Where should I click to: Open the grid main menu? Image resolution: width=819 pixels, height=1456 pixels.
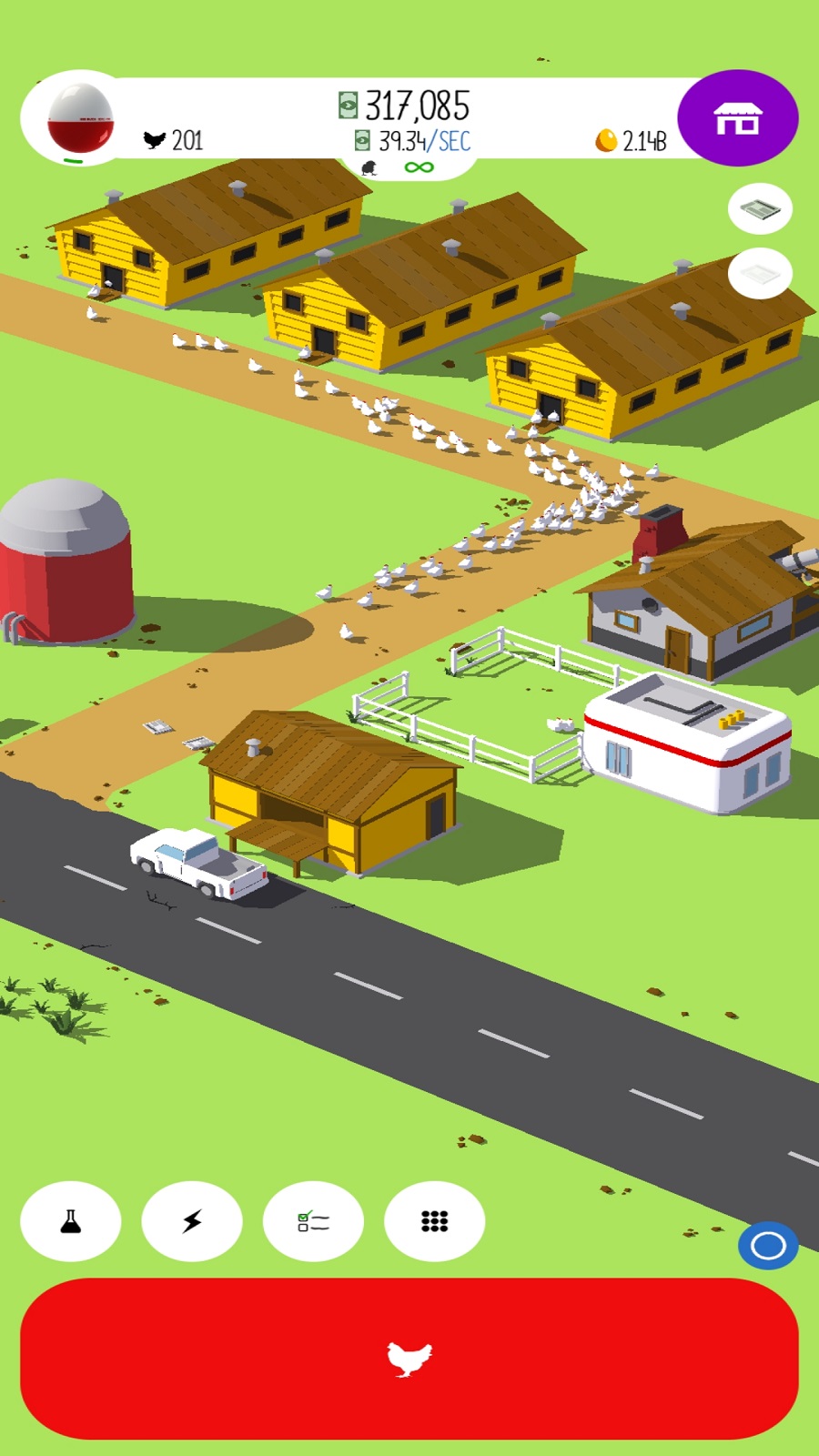coord(434,1221)
